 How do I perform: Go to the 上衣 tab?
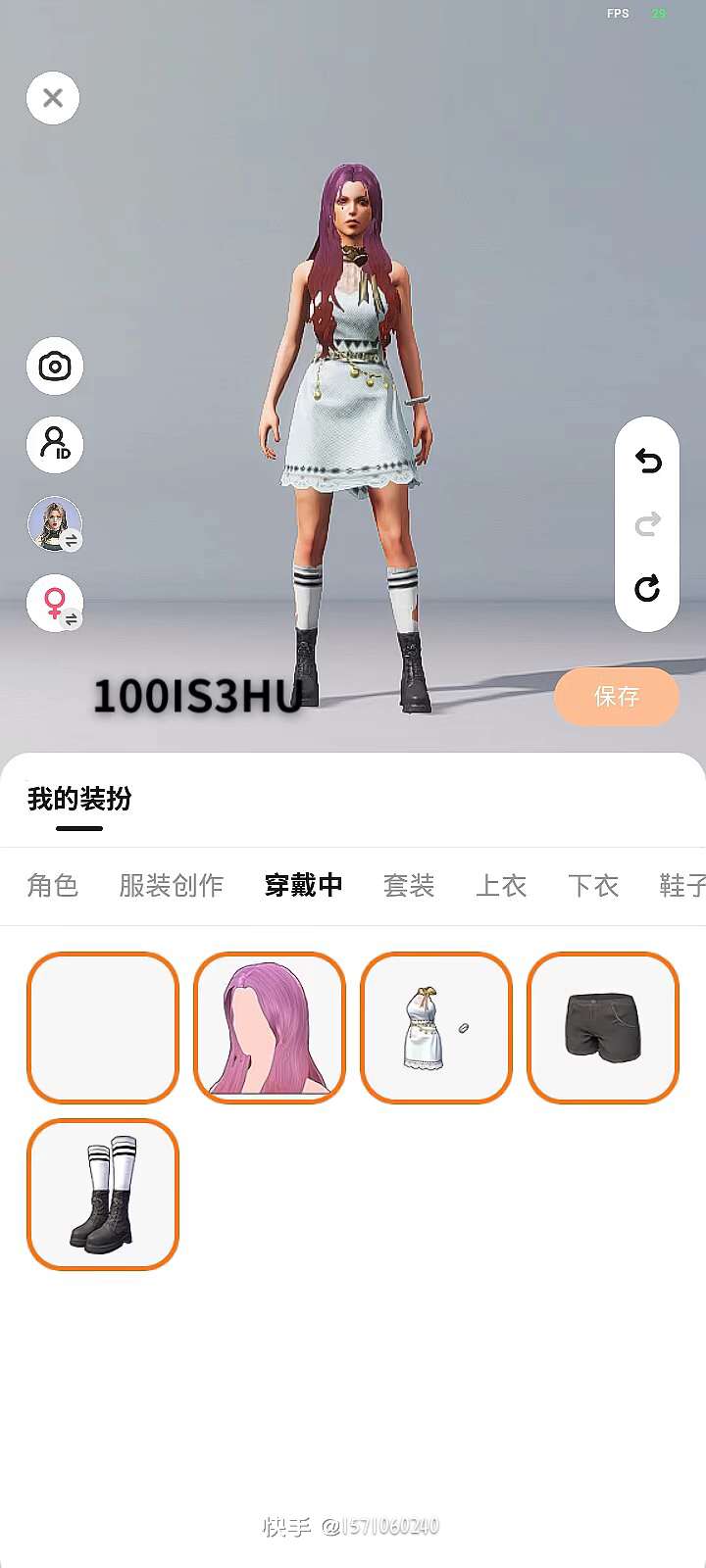pos(501,886)
